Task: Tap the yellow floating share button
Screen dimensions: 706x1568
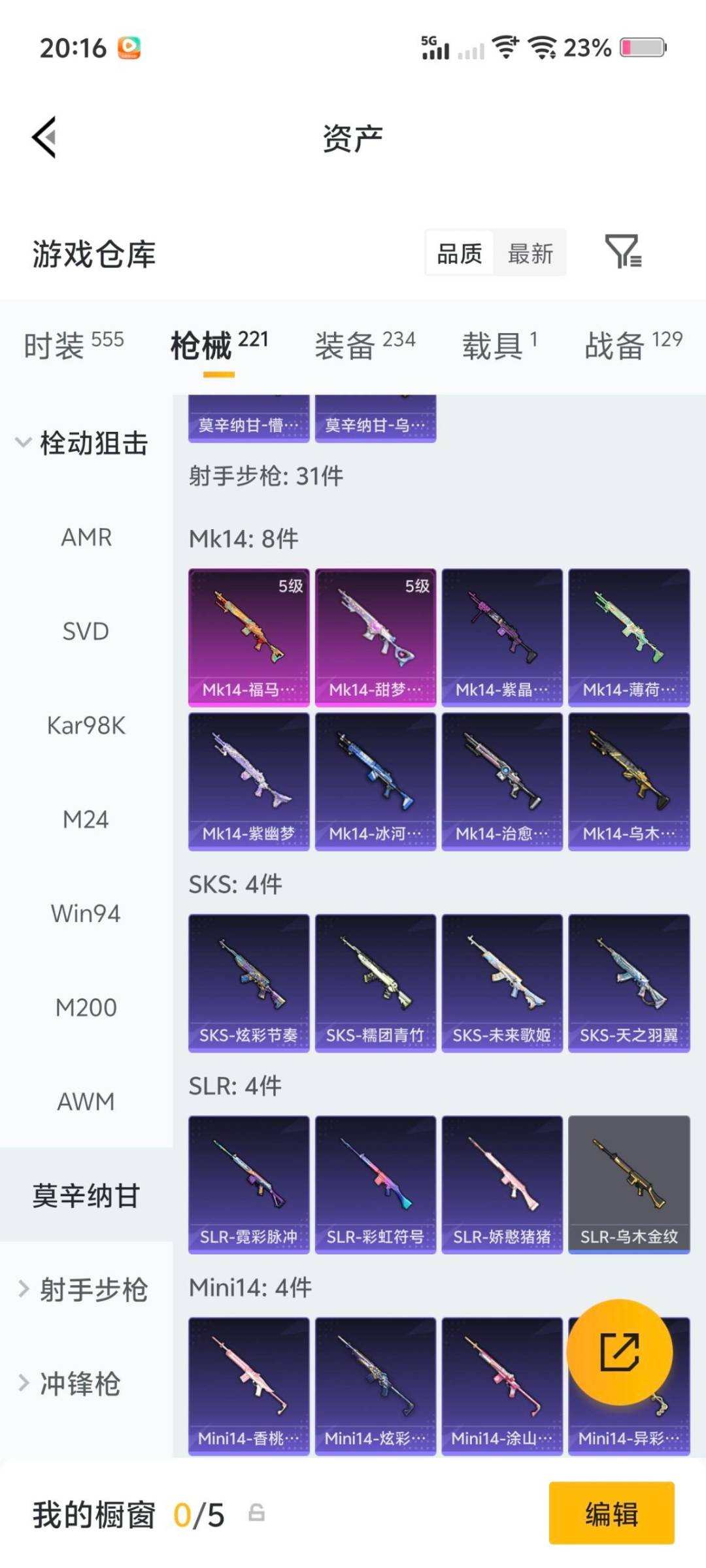Action: click(x=619, y=1351)
